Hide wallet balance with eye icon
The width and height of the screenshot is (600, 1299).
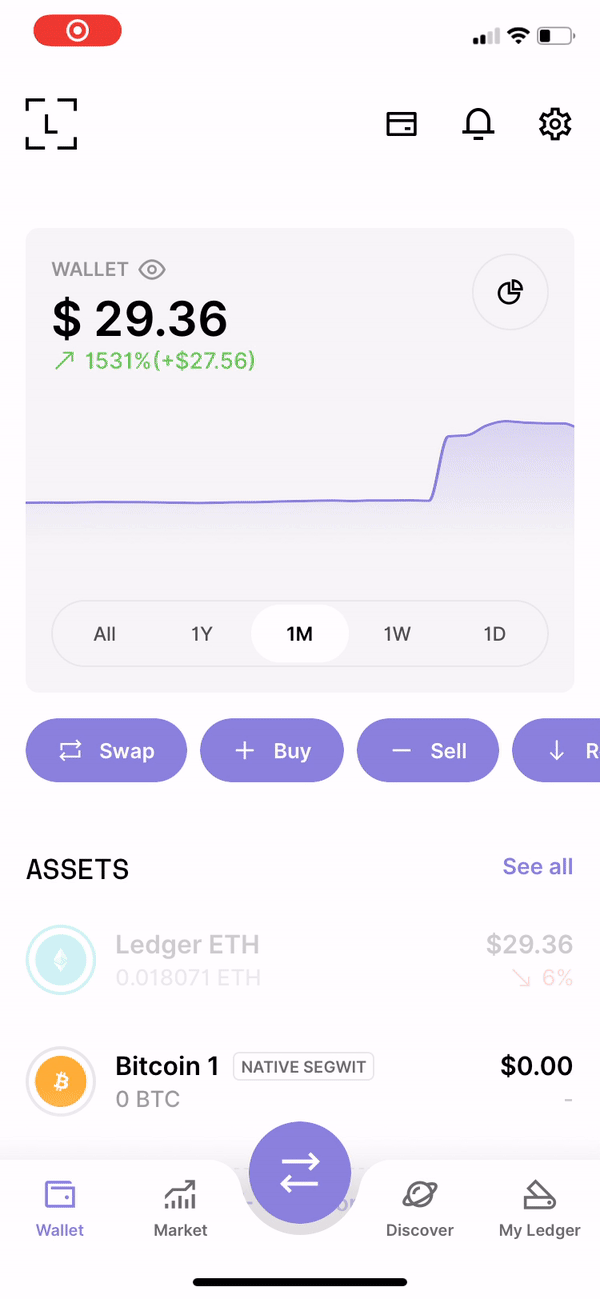tap(152, 269)
